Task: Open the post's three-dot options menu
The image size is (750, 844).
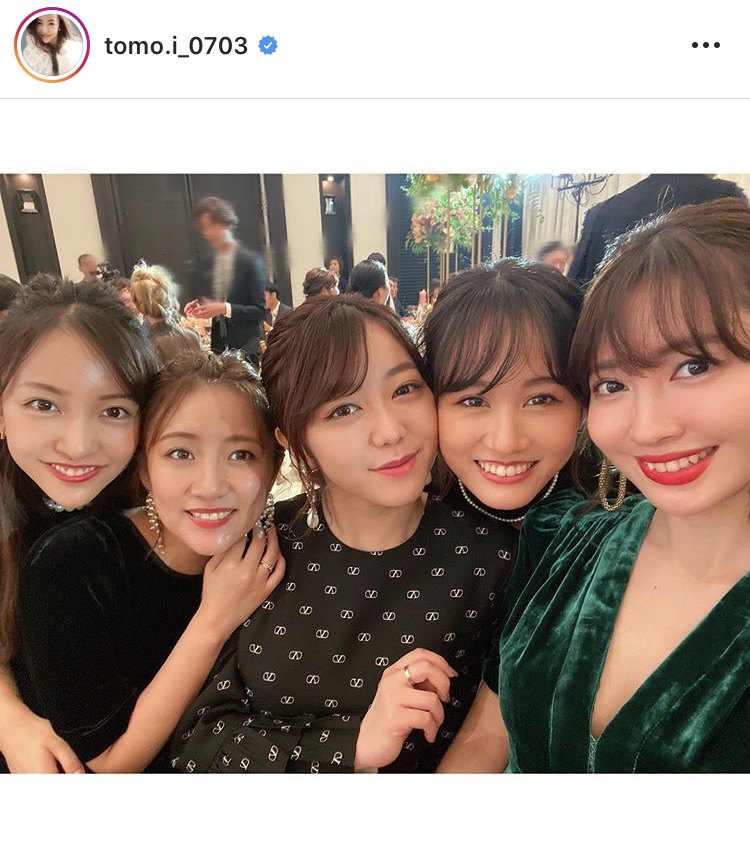Action: (x=705, y=46)
